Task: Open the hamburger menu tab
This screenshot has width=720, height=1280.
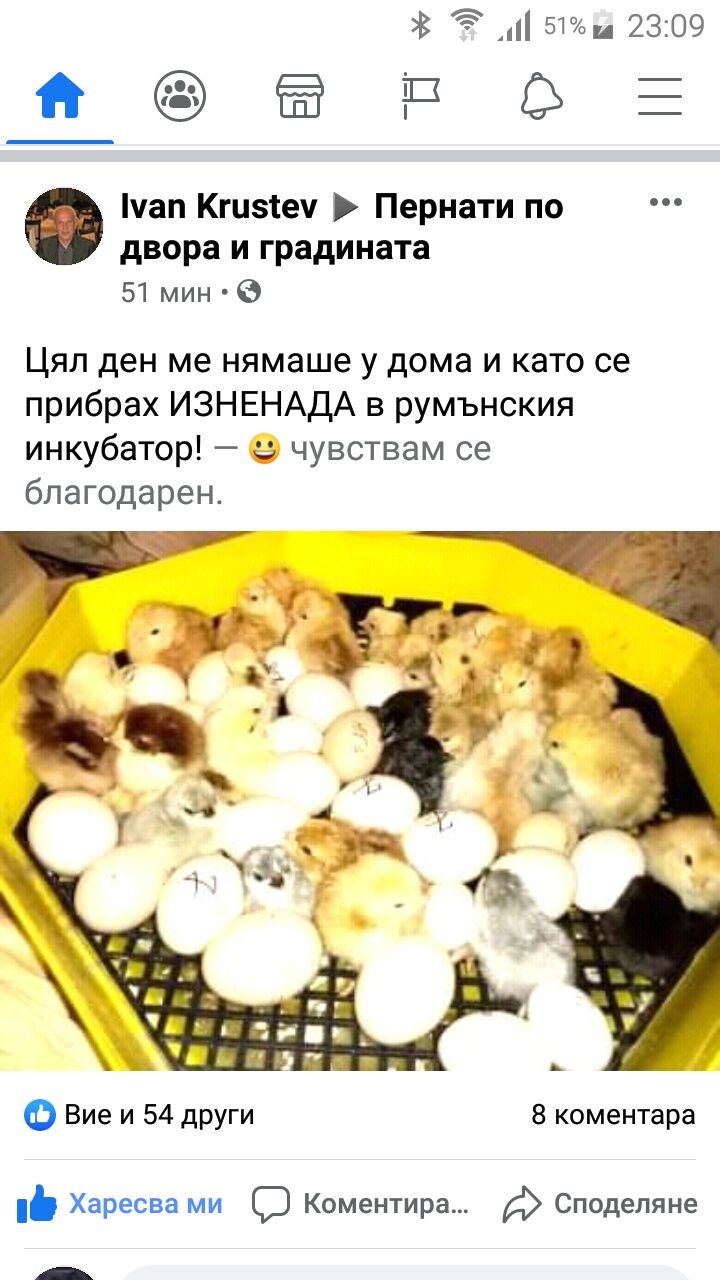Action: point(660,97)
